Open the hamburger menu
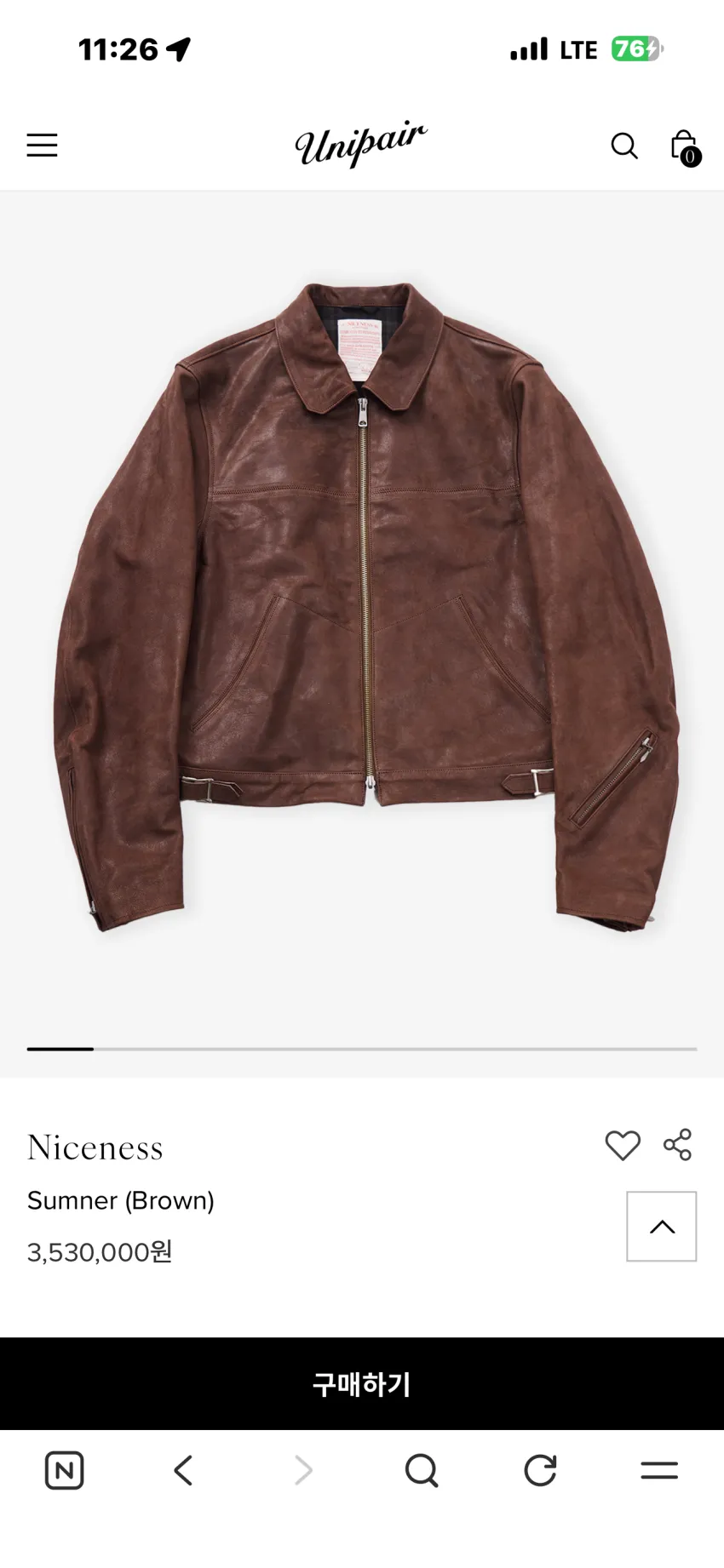724x1568 pixels. point(42,146)
